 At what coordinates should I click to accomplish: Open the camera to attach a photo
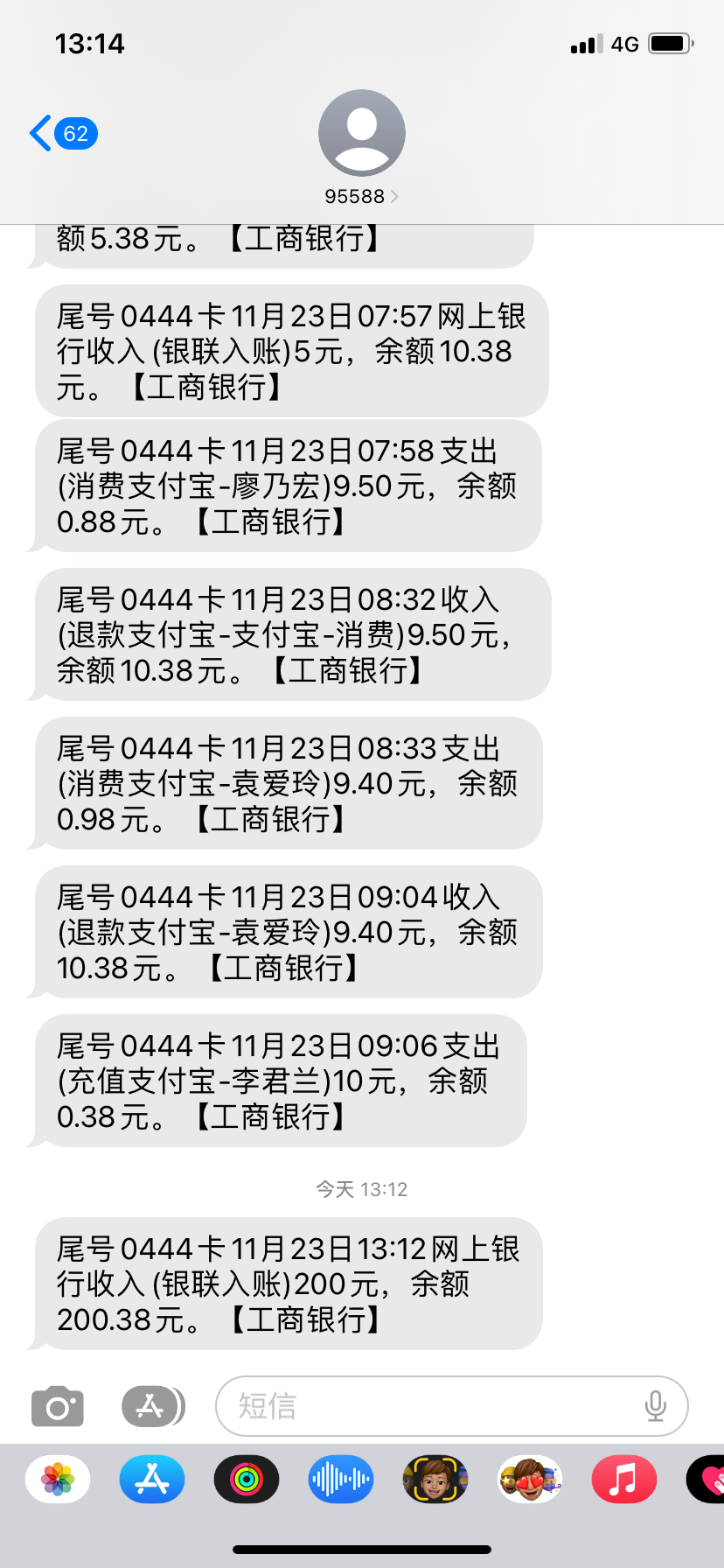pyautogui.click(x=58, y=1406)
